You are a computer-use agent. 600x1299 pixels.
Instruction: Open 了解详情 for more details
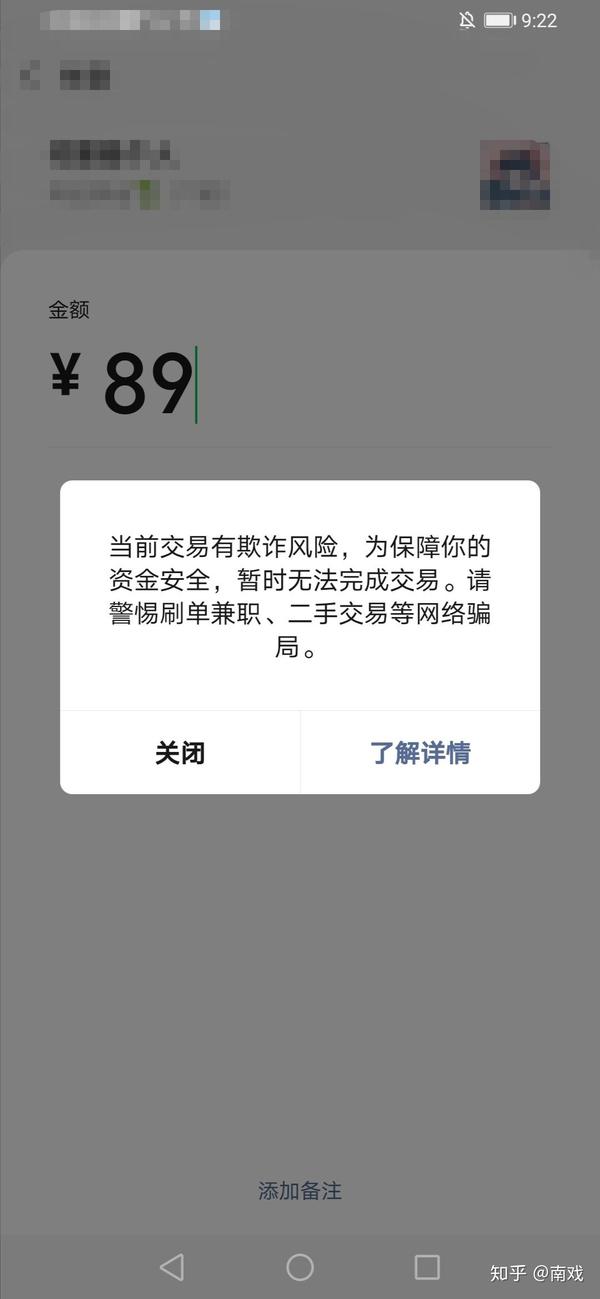coord(420,753)
